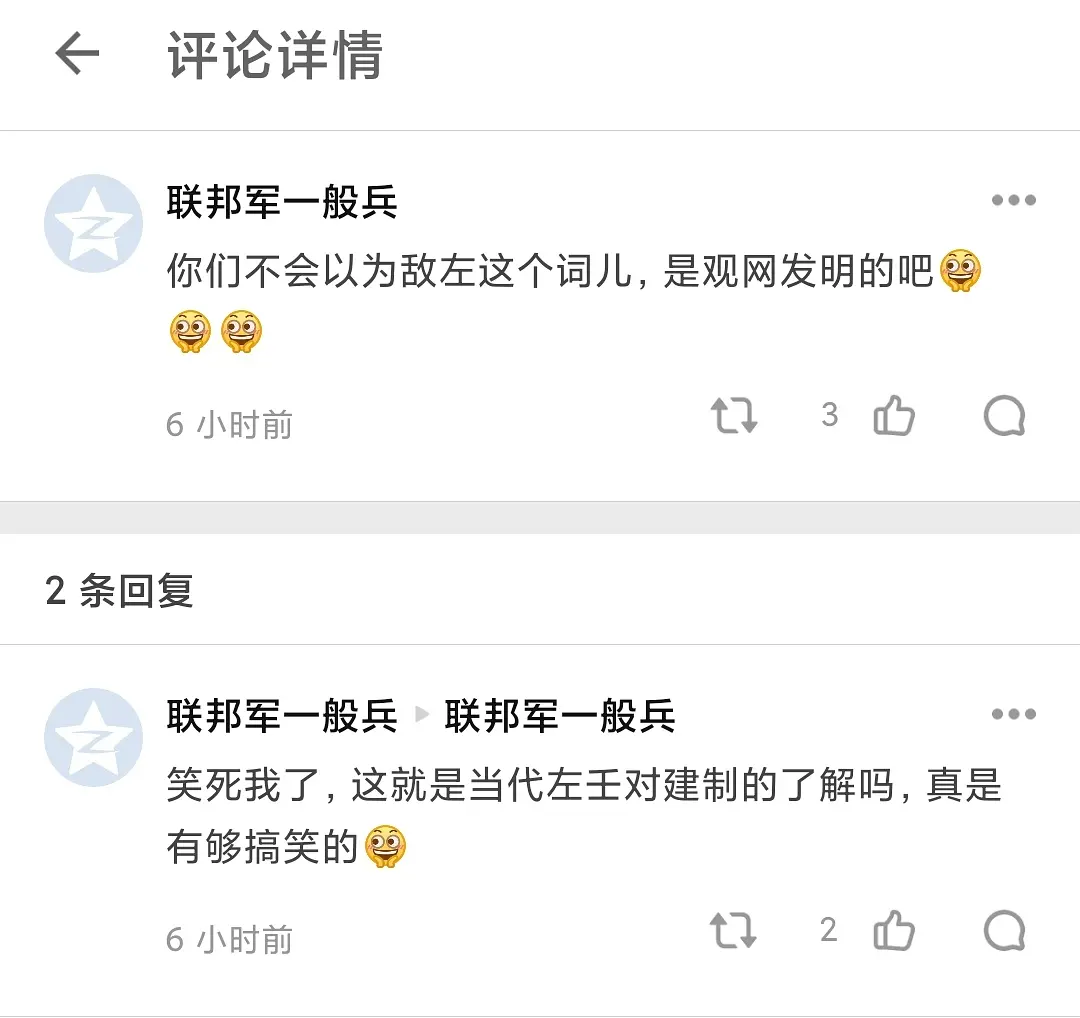
Task: Open avatar beside the 笑死我了 reply
Action: [93, 737]
